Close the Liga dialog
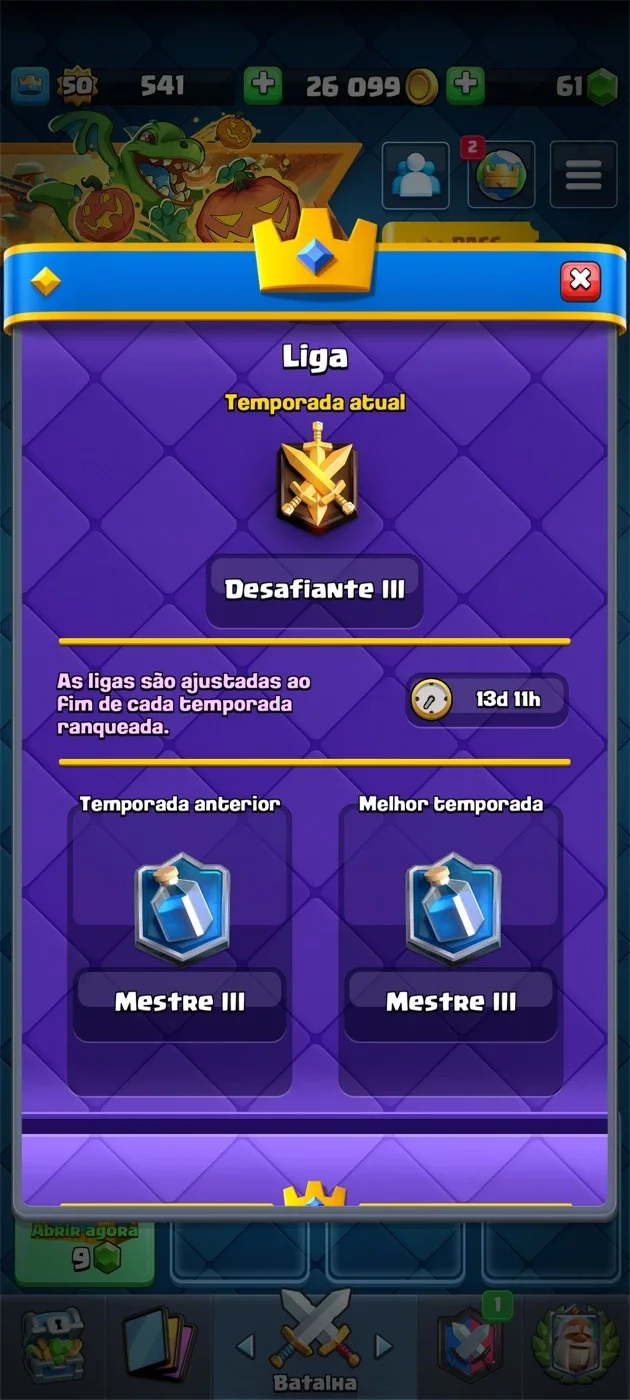 (x=580, y=281)
